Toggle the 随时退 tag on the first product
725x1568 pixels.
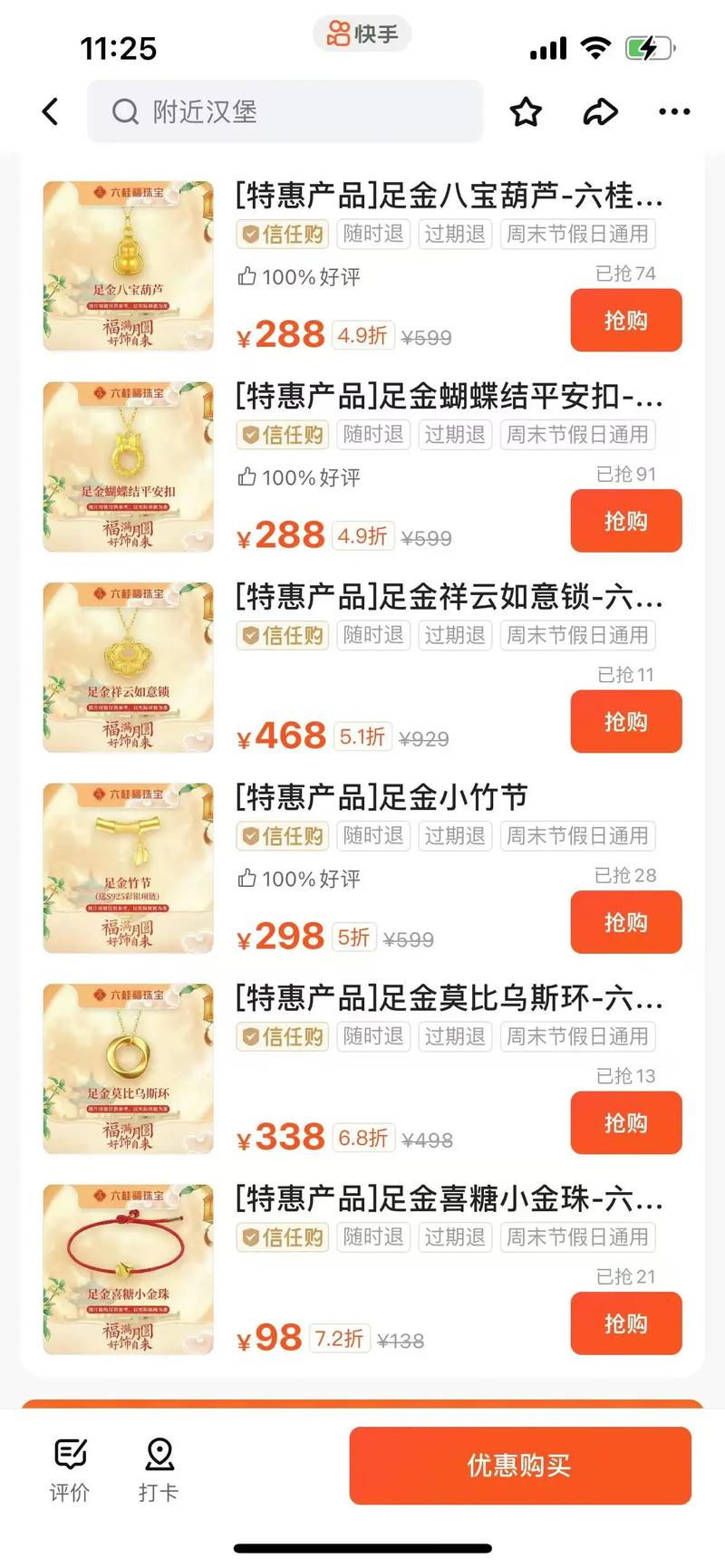[x=372, y=234]
